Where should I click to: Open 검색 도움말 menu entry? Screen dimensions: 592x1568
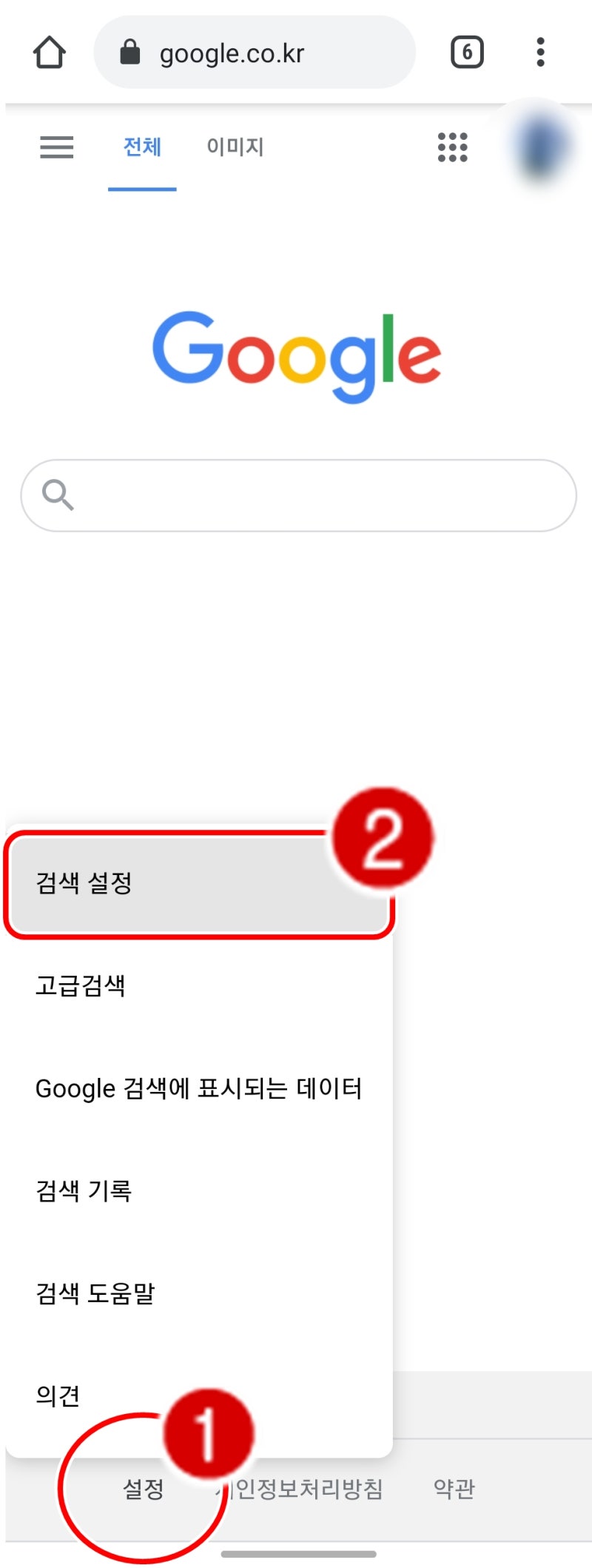96,1293
